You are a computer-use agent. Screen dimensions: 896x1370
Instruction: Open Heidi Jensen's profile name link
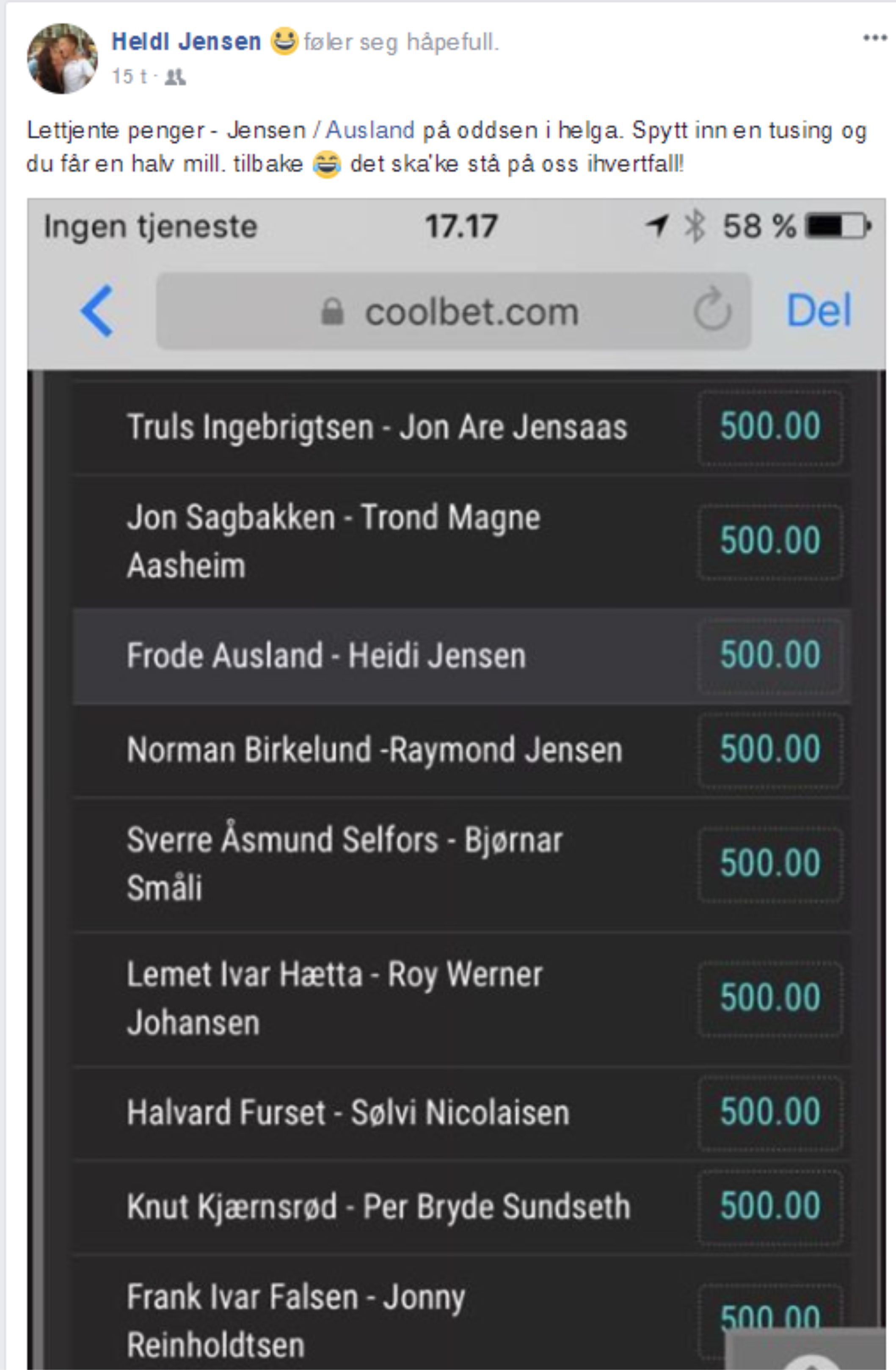coord(186,42)
